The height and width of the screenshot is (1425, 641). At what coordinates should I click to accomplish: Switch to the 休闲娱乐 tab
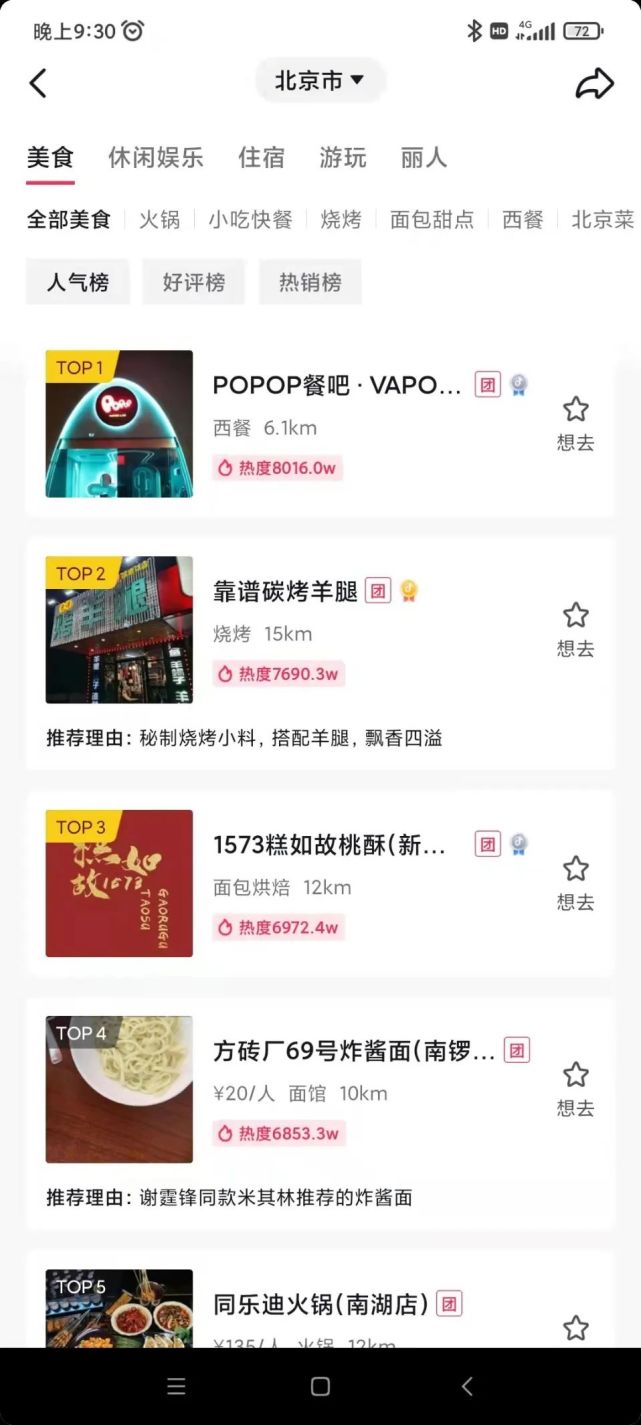click(155, 158)
